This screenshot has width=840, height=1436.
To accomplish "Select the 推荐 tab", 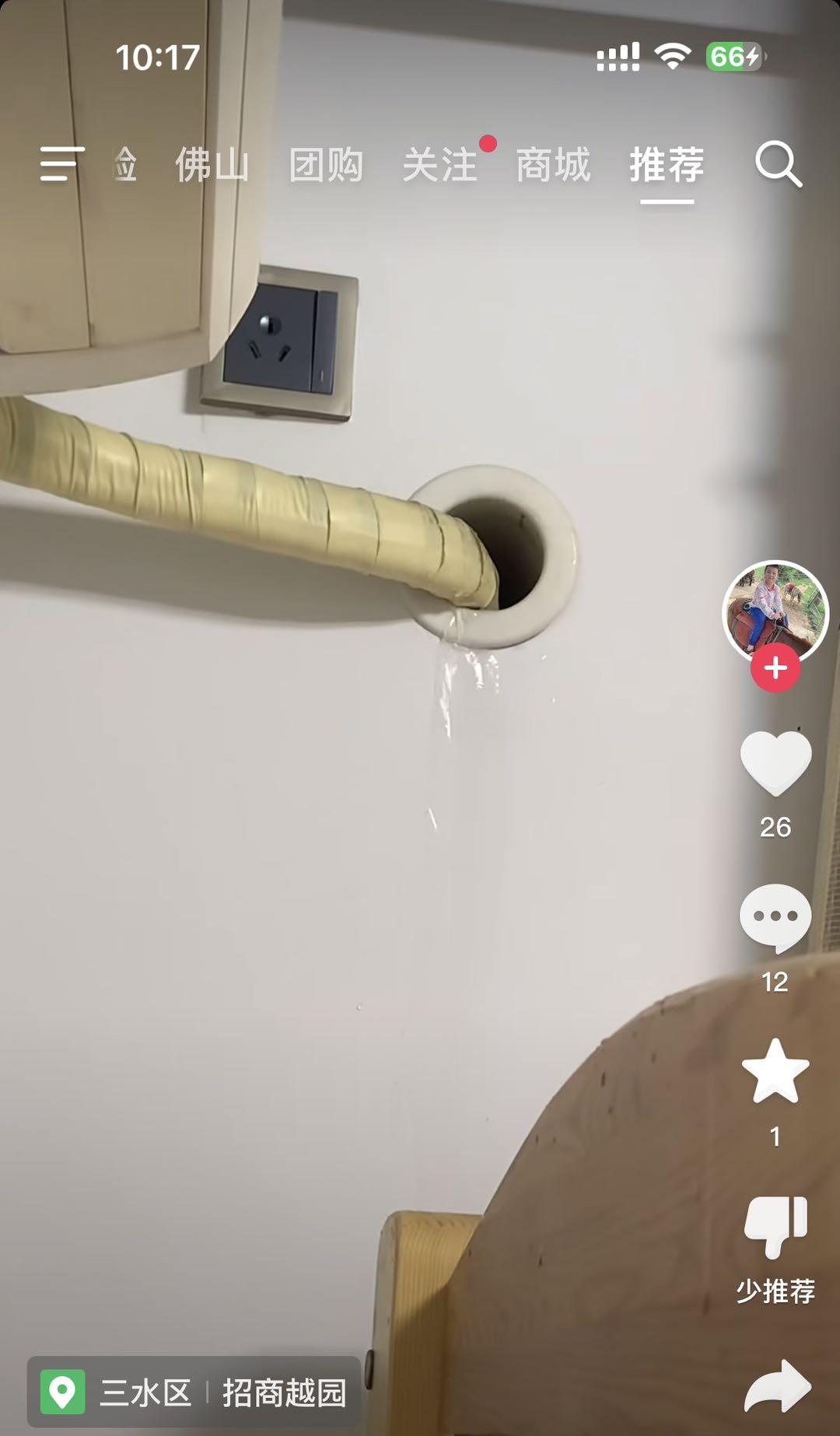I will [667, 165].
